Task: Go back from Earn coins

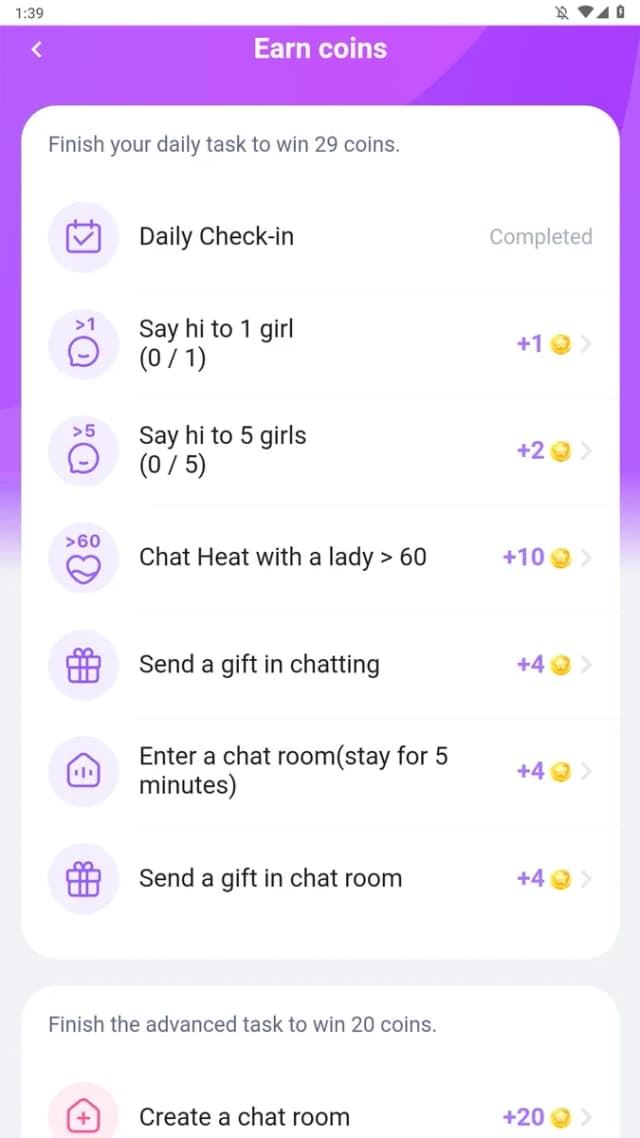Action: coord(37,49)
